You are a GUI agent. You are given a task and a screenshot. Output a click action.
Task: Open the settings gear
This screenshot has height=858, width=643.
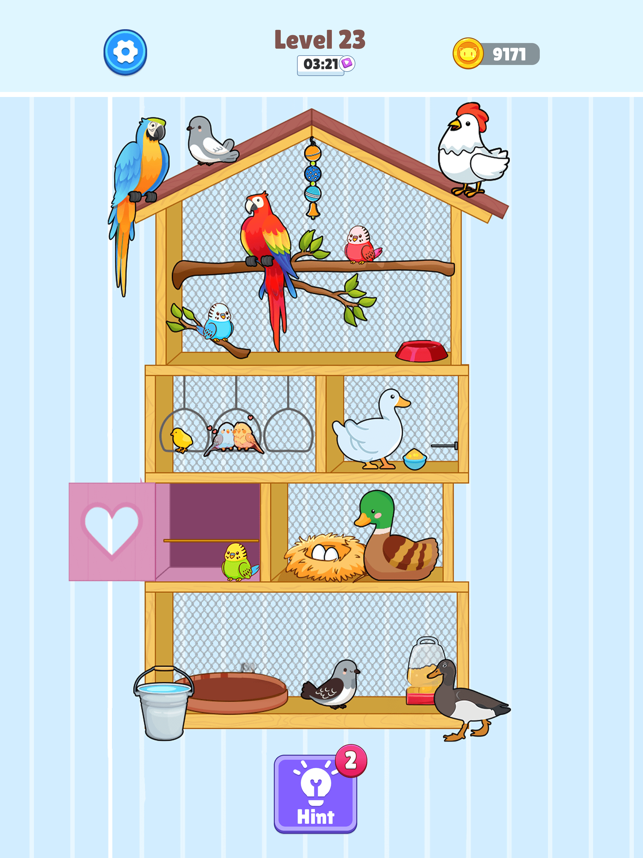tap(125, 52)
